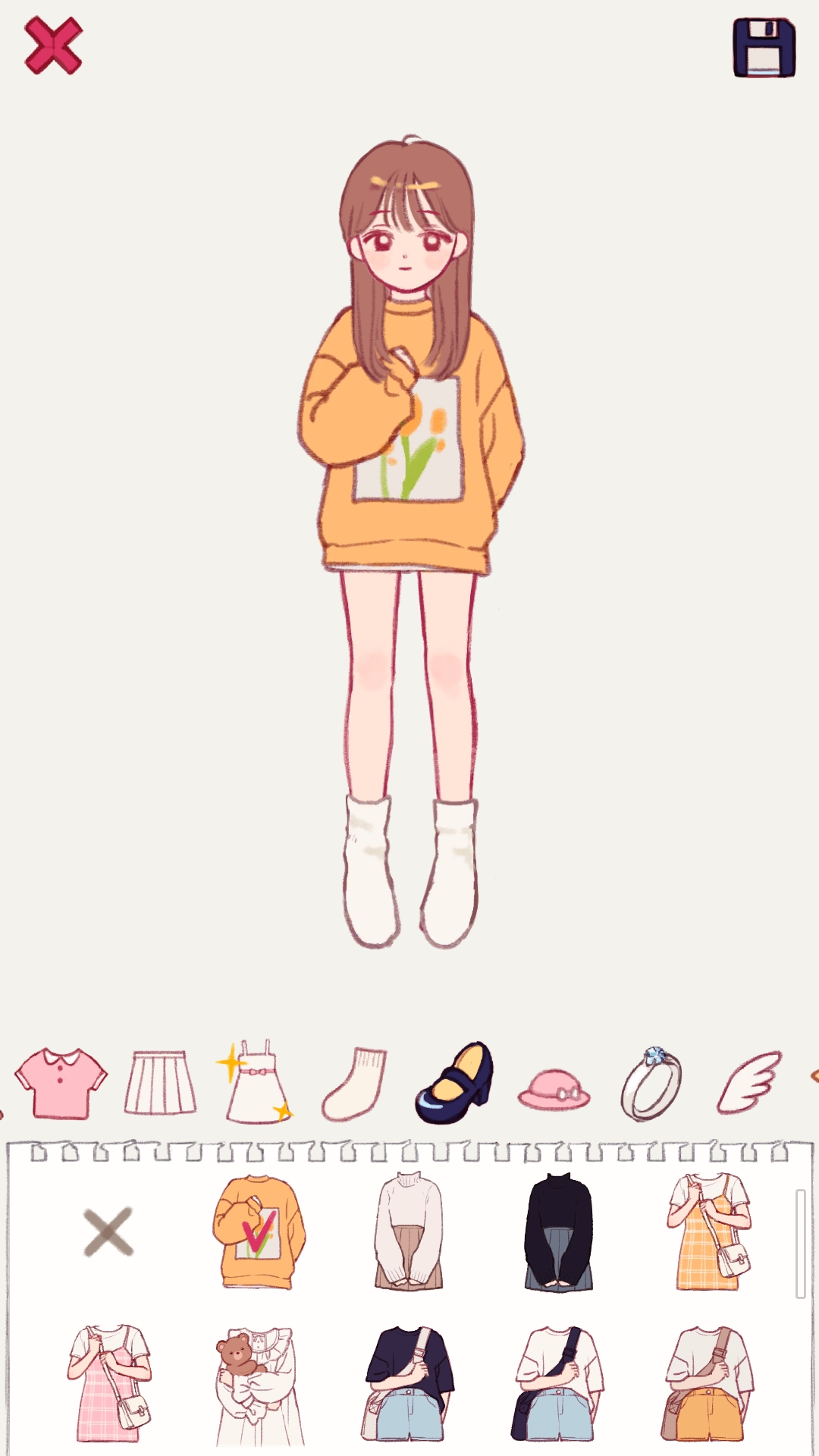
Task: Select the orange tulip sweatshirt outfit
Action: click(x=259, y=1232)
